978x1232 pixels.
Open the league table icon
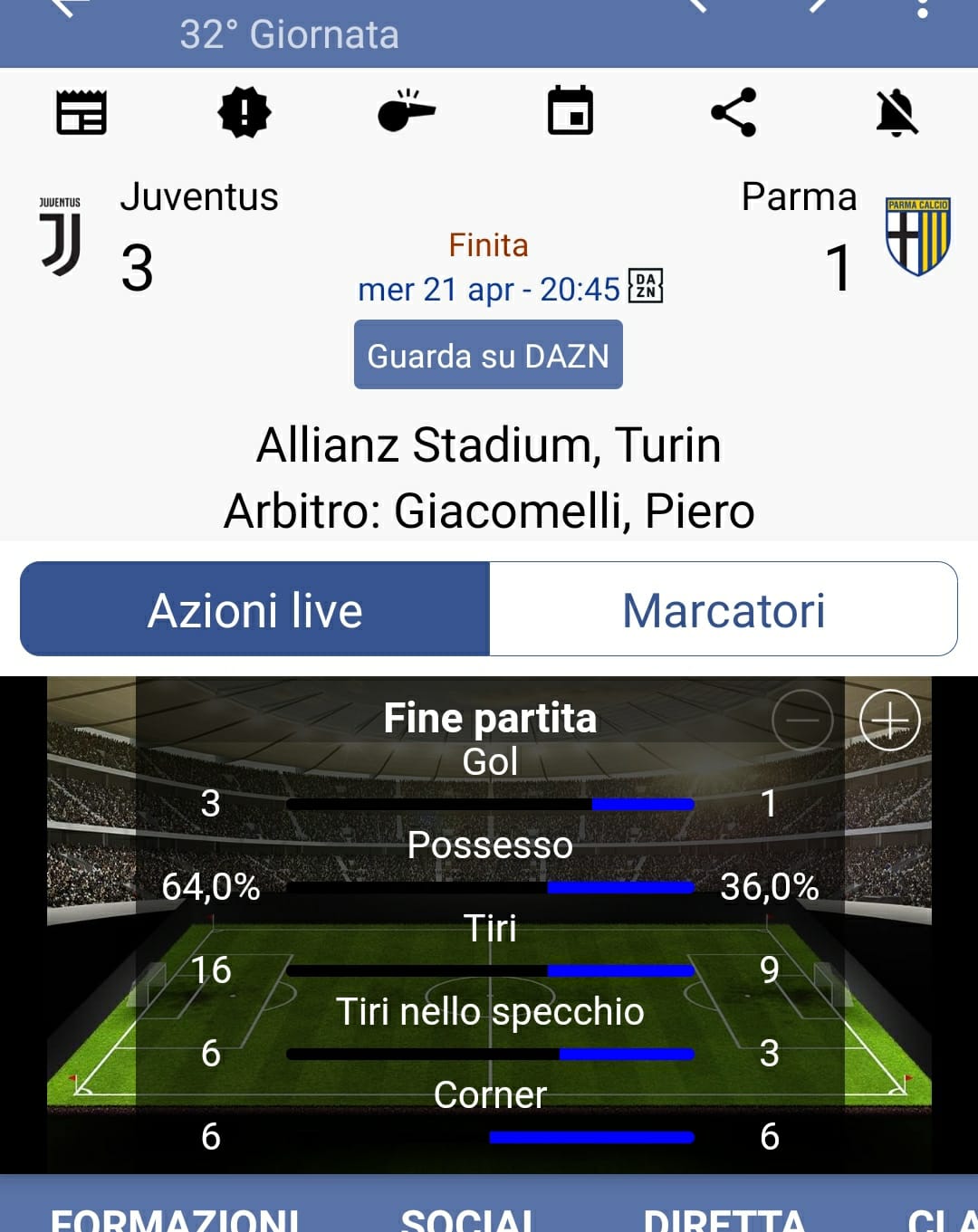[81, 113]
